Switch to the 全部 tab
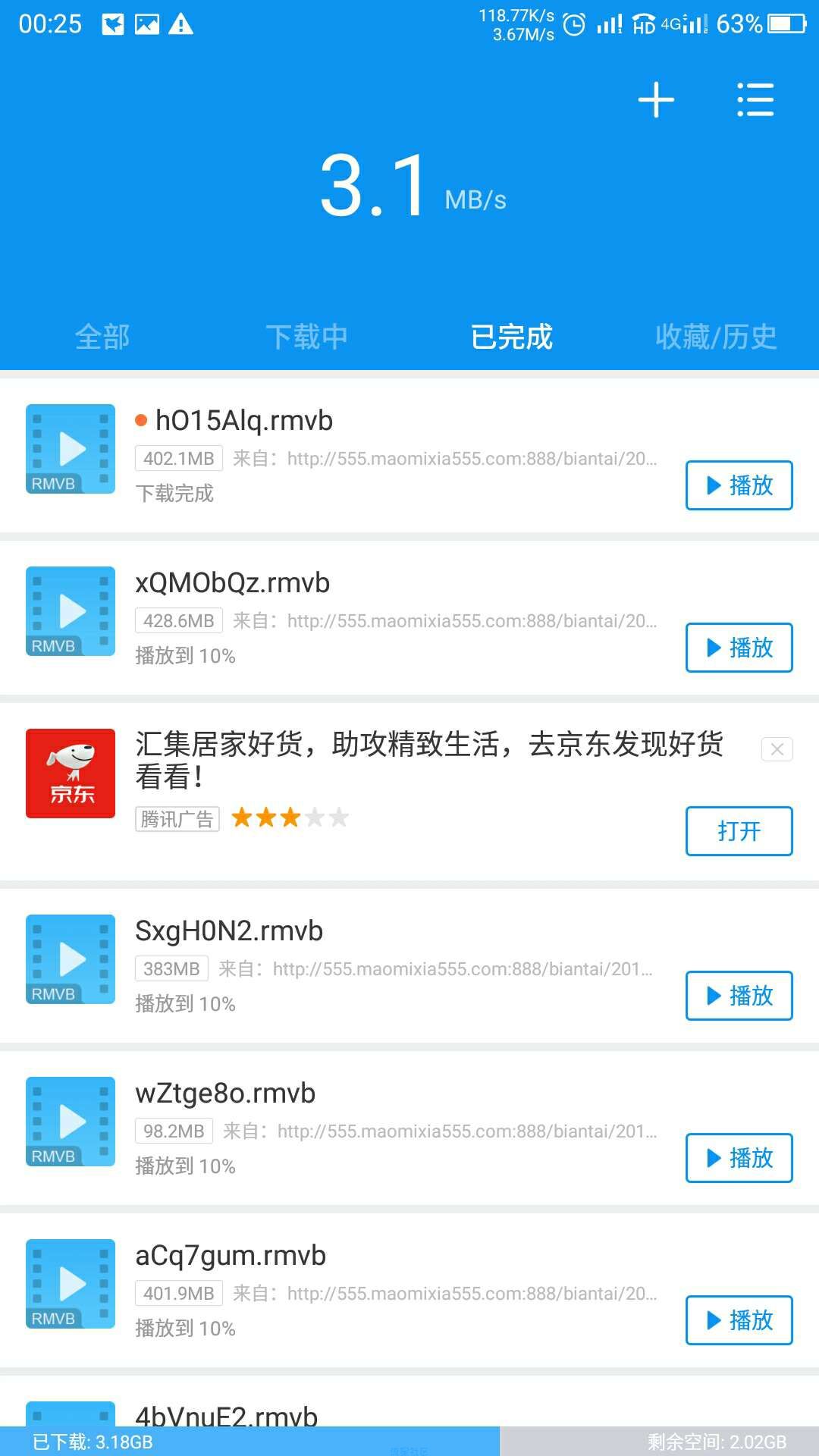Viewport: 819px width, 1456px height. coord(102,337)
